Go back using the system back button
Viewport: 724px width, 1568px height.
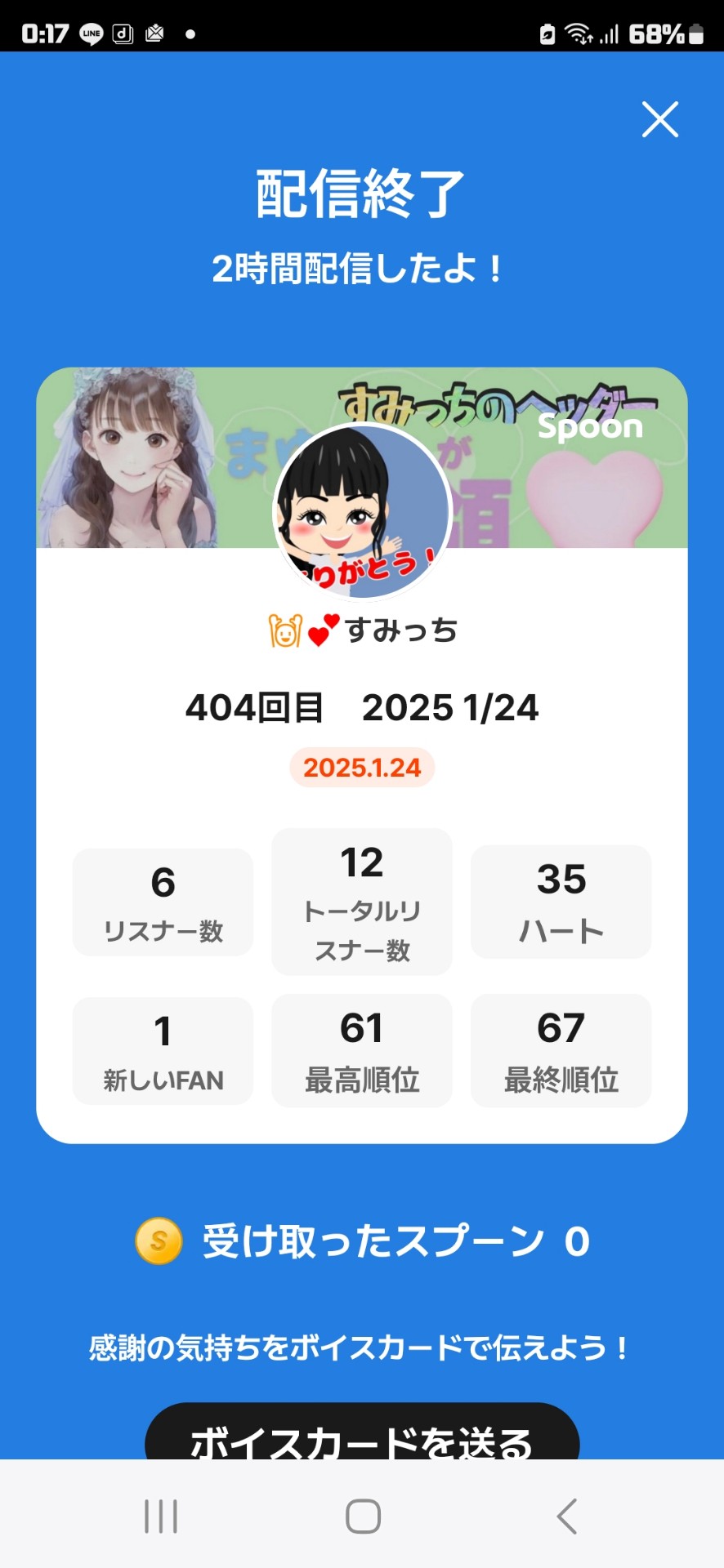(566, 1517)
